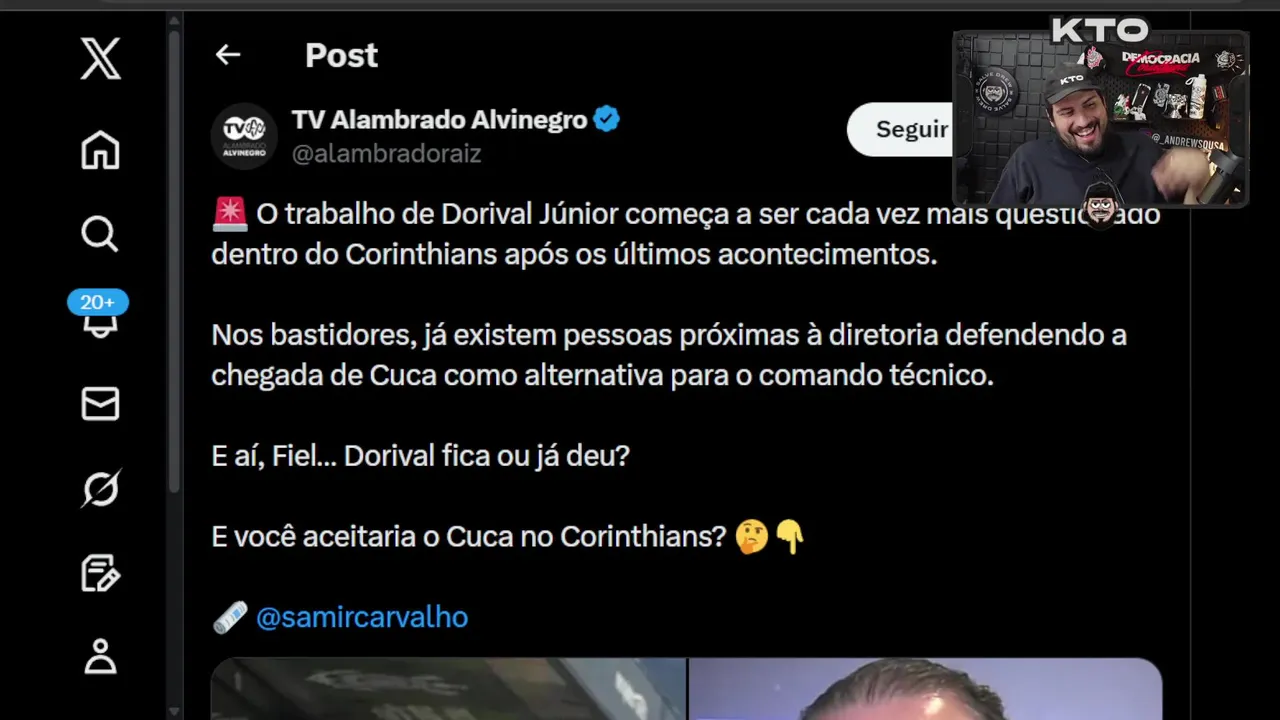The image size is (1280, 720).
Task: Open the Grok icon
Action: click(100, 489)
